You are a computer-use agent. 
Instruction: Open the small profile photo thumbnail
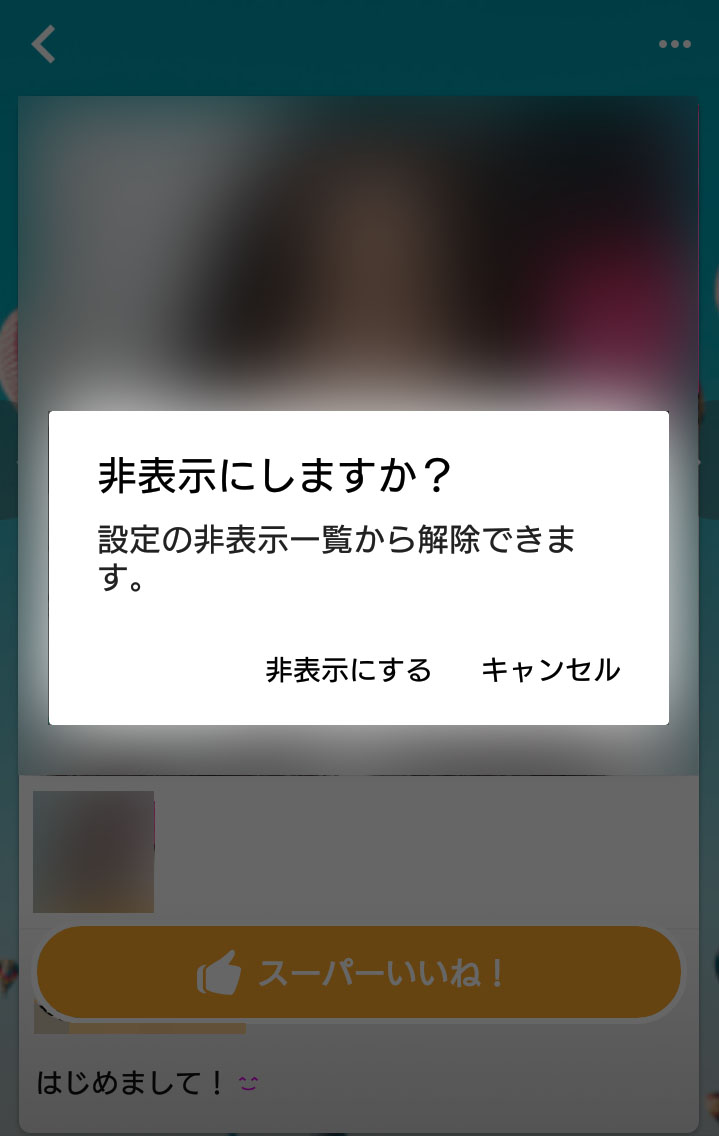[x=93, y=851]
